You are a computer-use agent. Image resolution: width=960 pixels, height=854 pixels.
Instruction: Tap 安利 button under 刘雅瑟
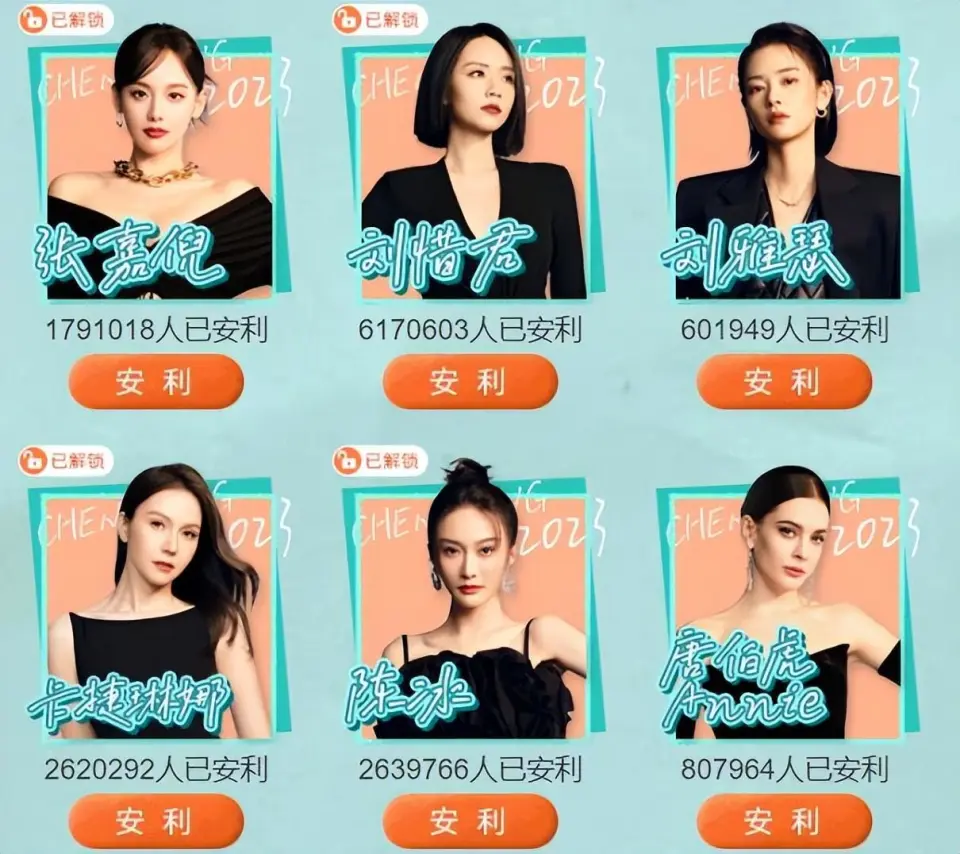coord(784,382)
